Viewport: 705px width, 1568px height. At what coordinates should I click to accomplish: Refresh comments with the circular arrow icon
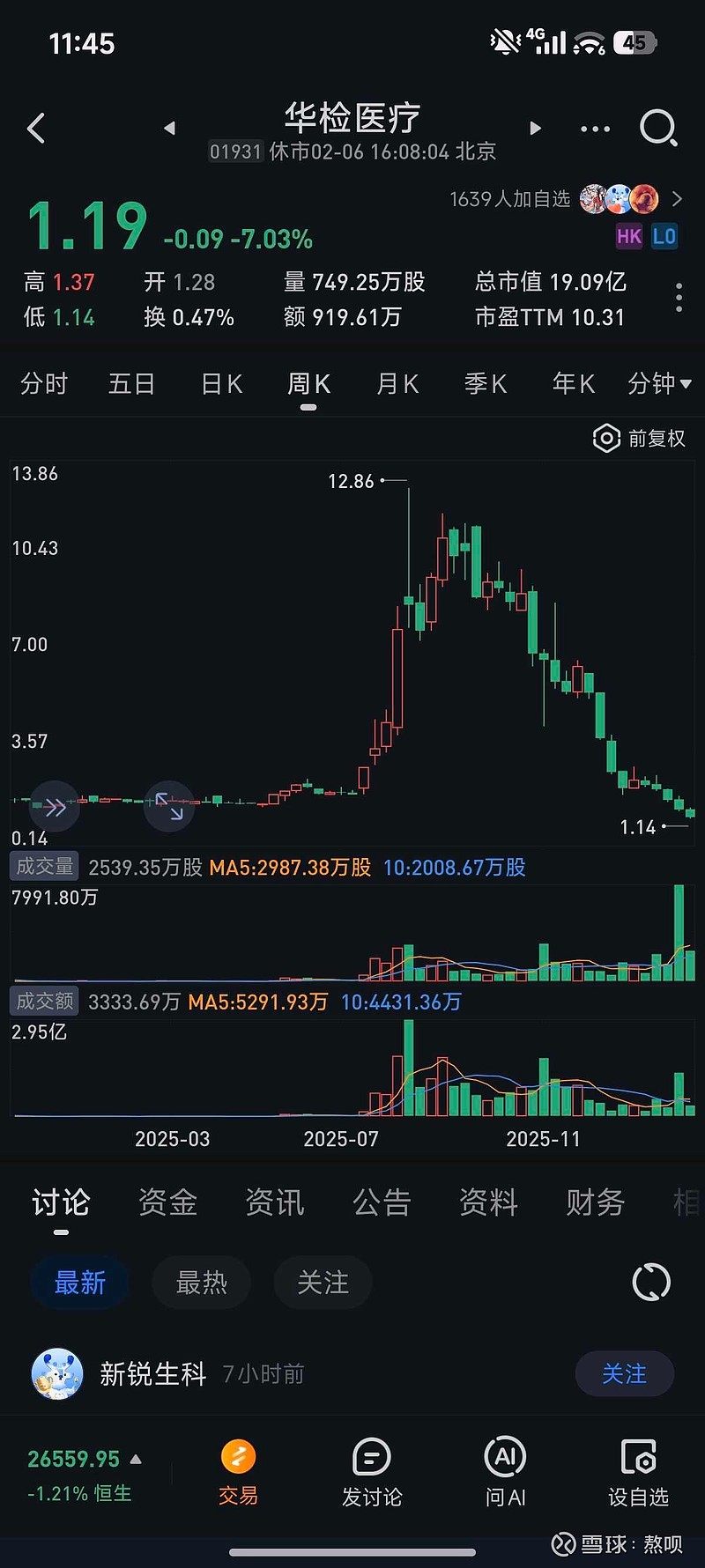tap(650, 1283)
